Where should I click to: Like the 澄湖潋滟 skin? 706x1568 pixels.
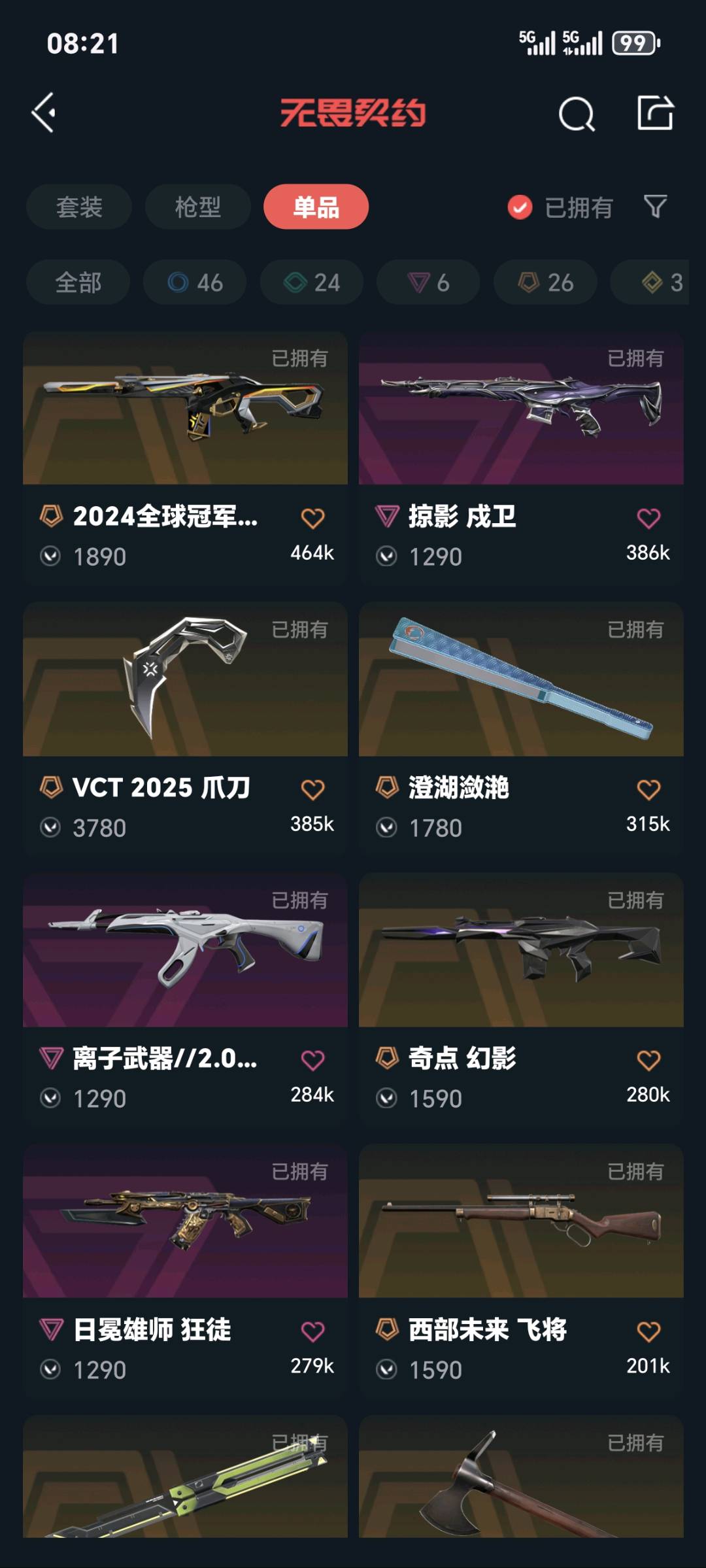[x=648, y=790]
